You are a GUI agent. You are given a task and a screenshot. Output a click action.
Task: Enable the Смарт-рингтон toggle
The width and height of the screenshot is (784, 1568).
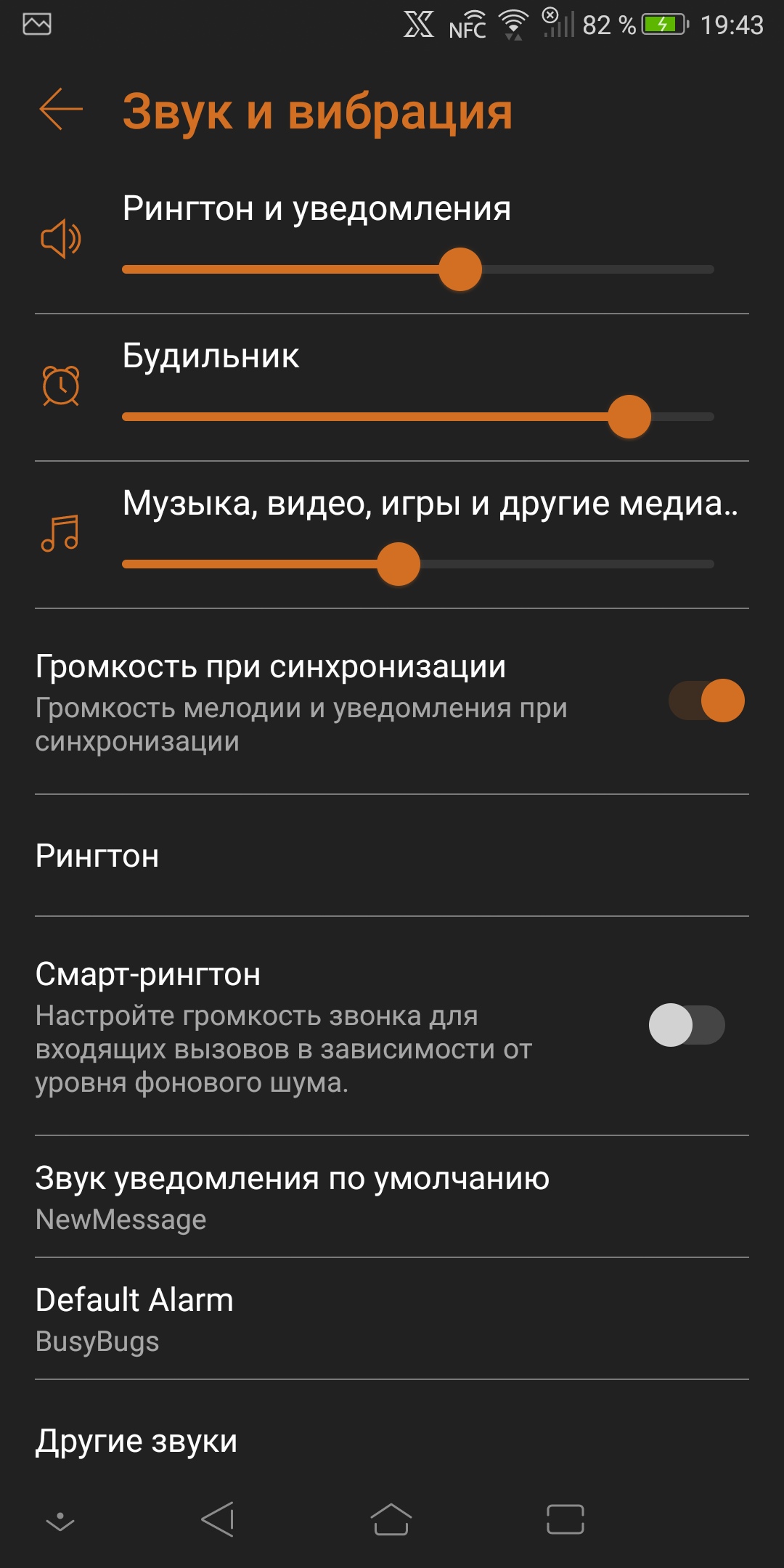coord(687,1025)
